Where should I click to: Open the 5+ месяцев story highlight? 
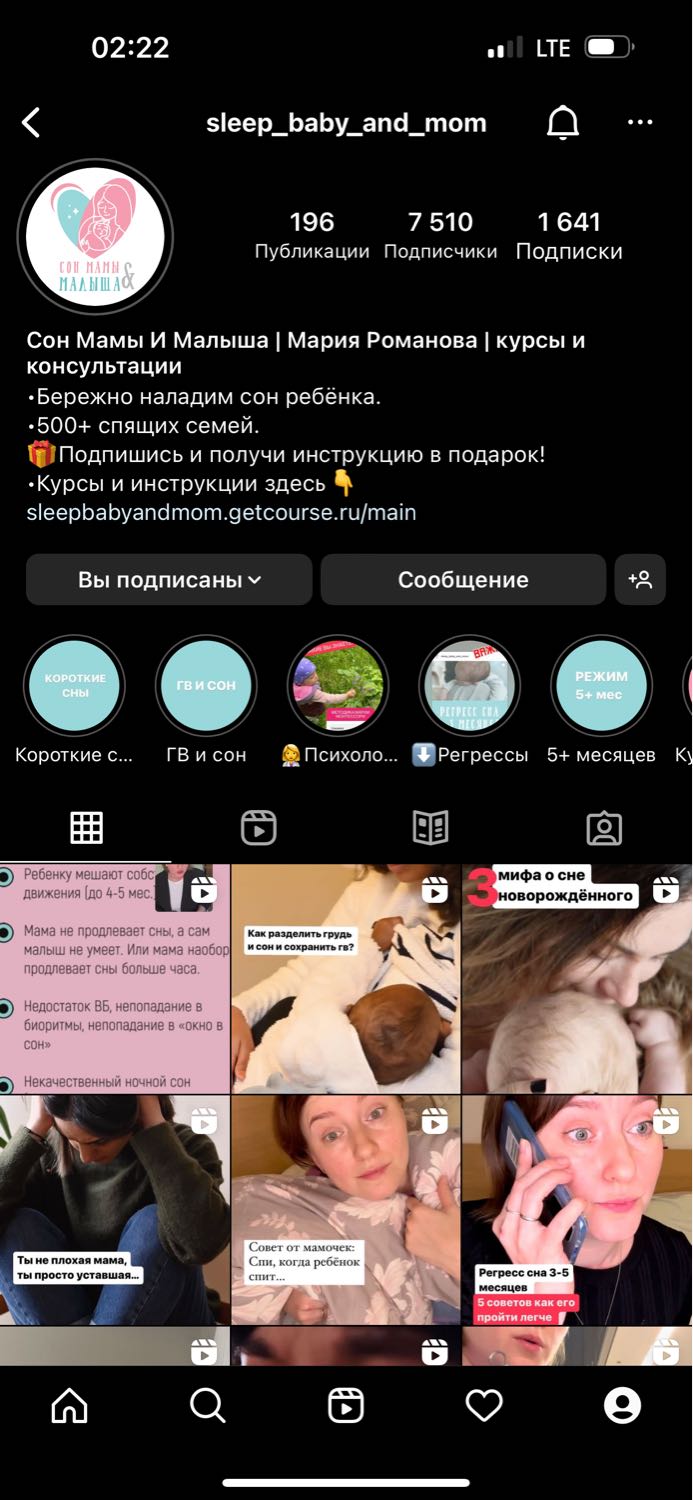[x=602, y=686]
